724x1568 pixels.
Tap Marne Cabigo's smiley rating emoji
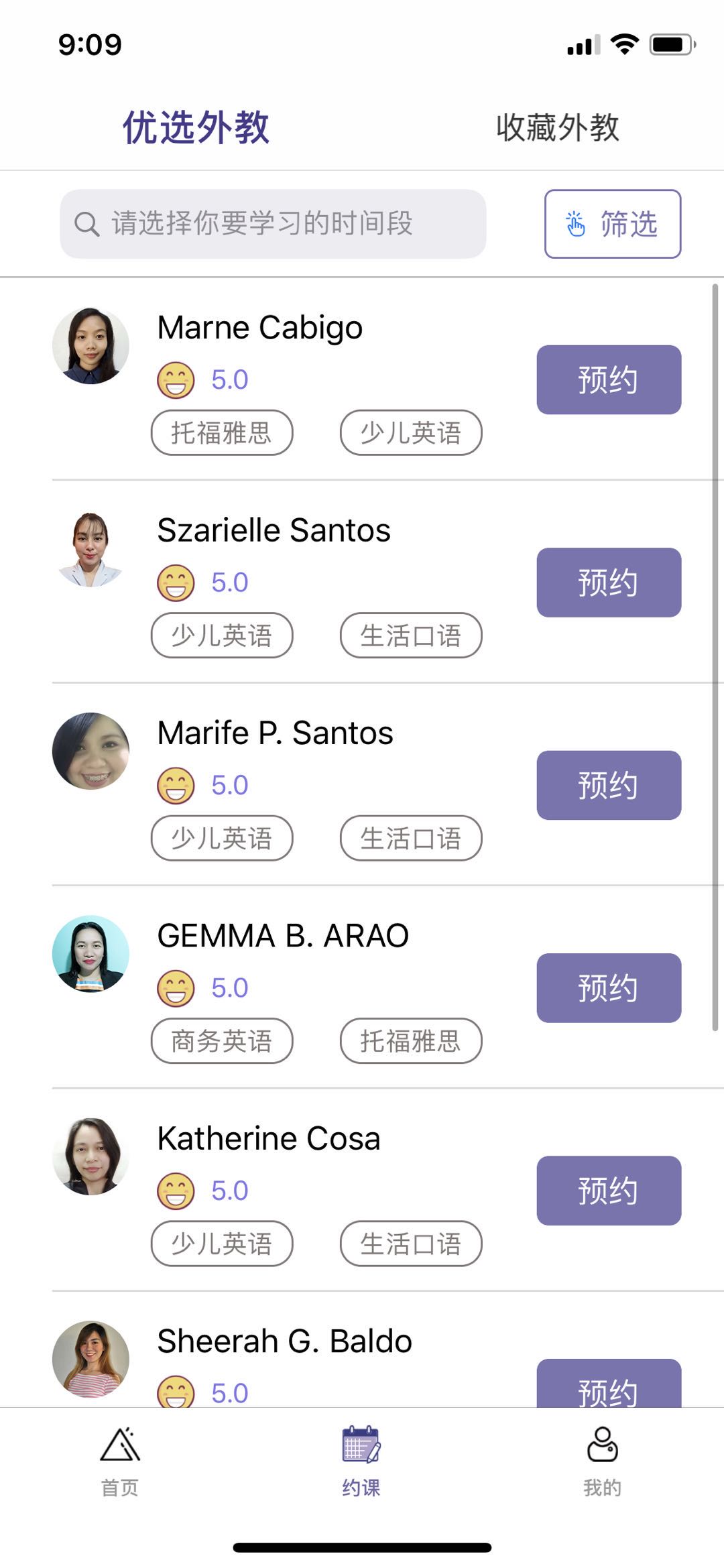pos(176,378)
